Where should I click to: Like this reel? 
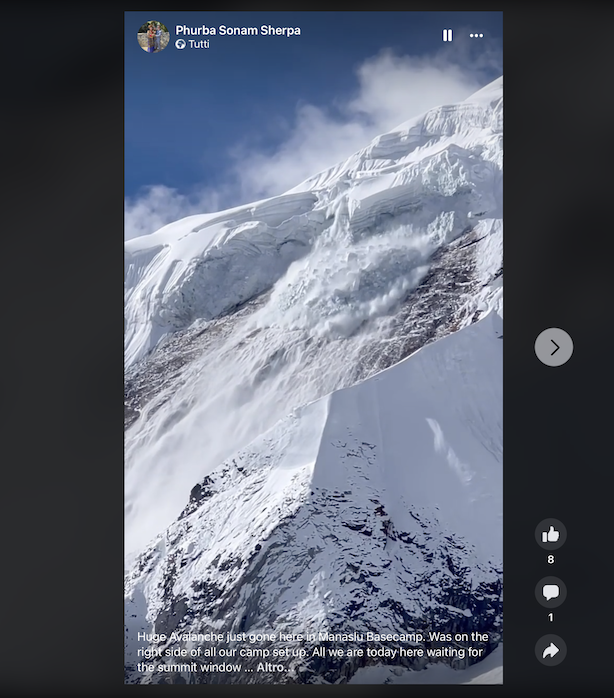[550, 534]
